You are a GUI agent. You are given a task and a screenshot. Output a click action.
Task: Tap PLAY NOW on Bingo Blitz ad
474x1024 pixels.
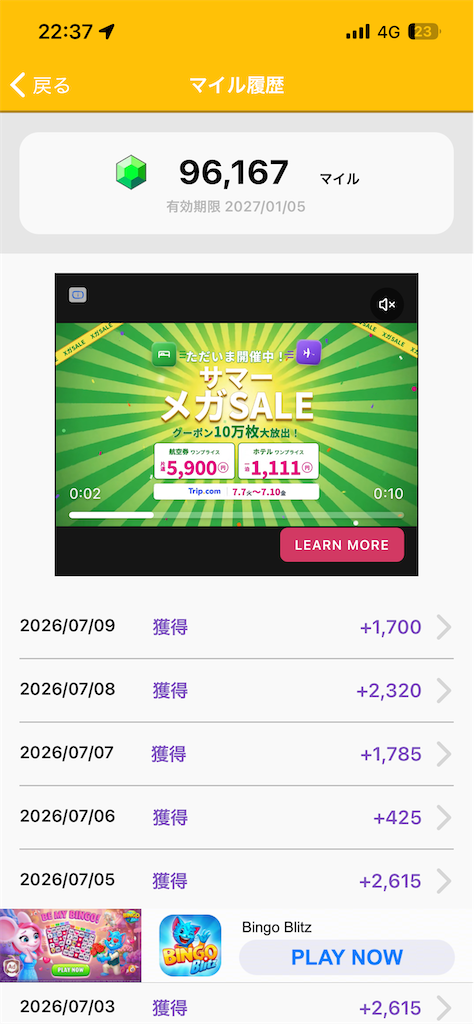pos(347,957)
